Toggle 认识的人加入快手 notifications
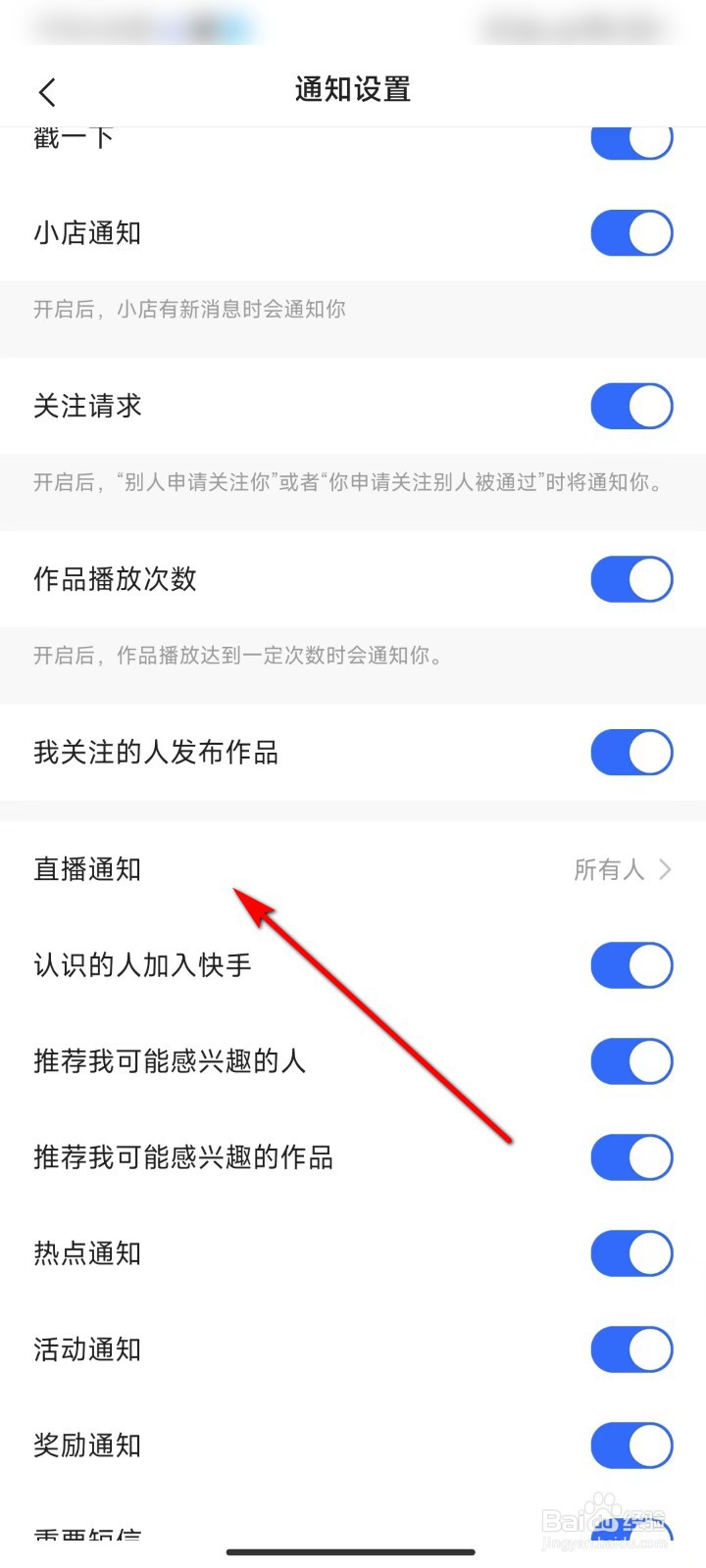 click(630, 964)
